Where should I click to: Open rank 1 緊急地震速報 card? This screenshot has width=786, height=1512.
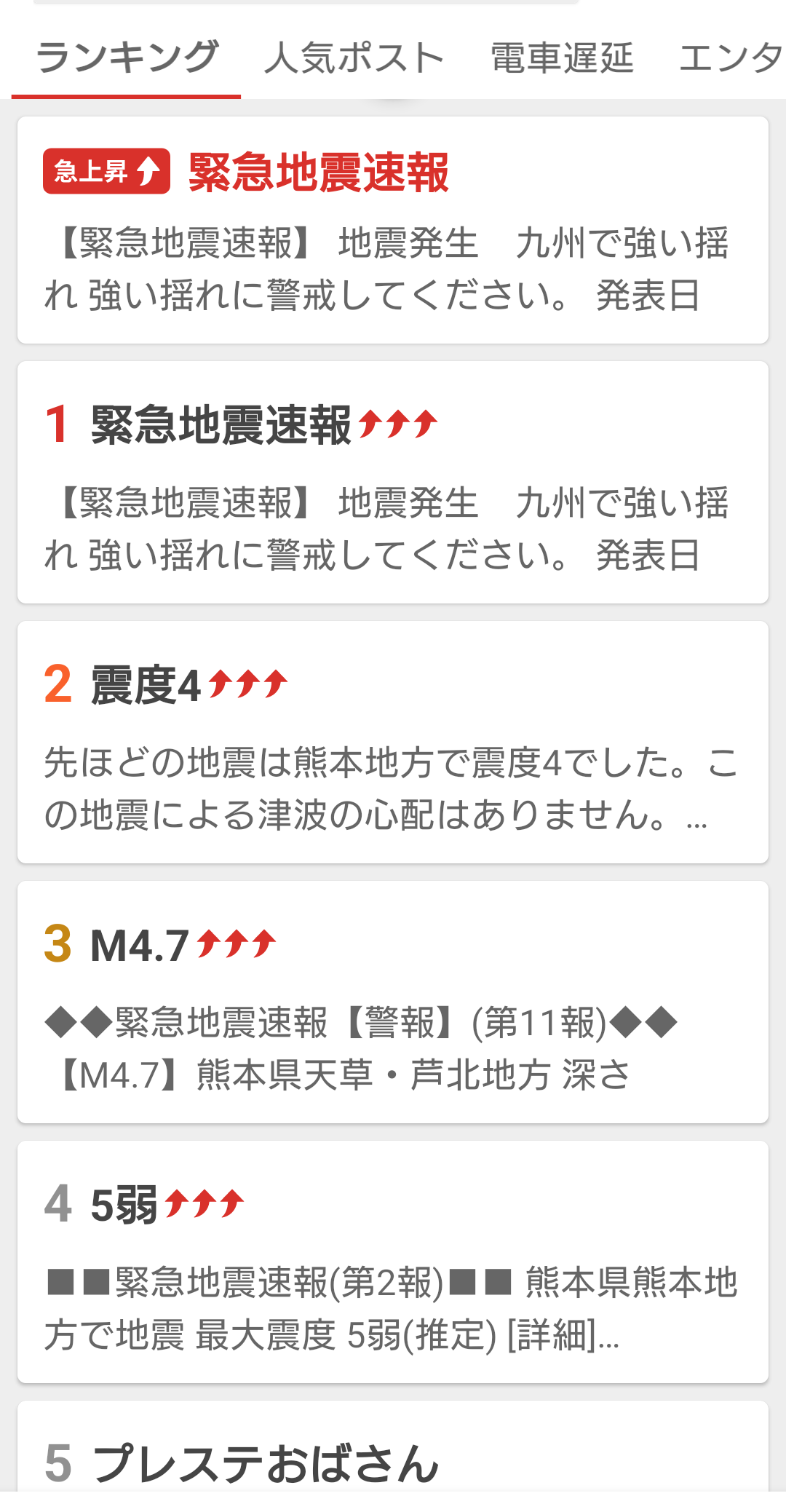click(x=393, y=483)
